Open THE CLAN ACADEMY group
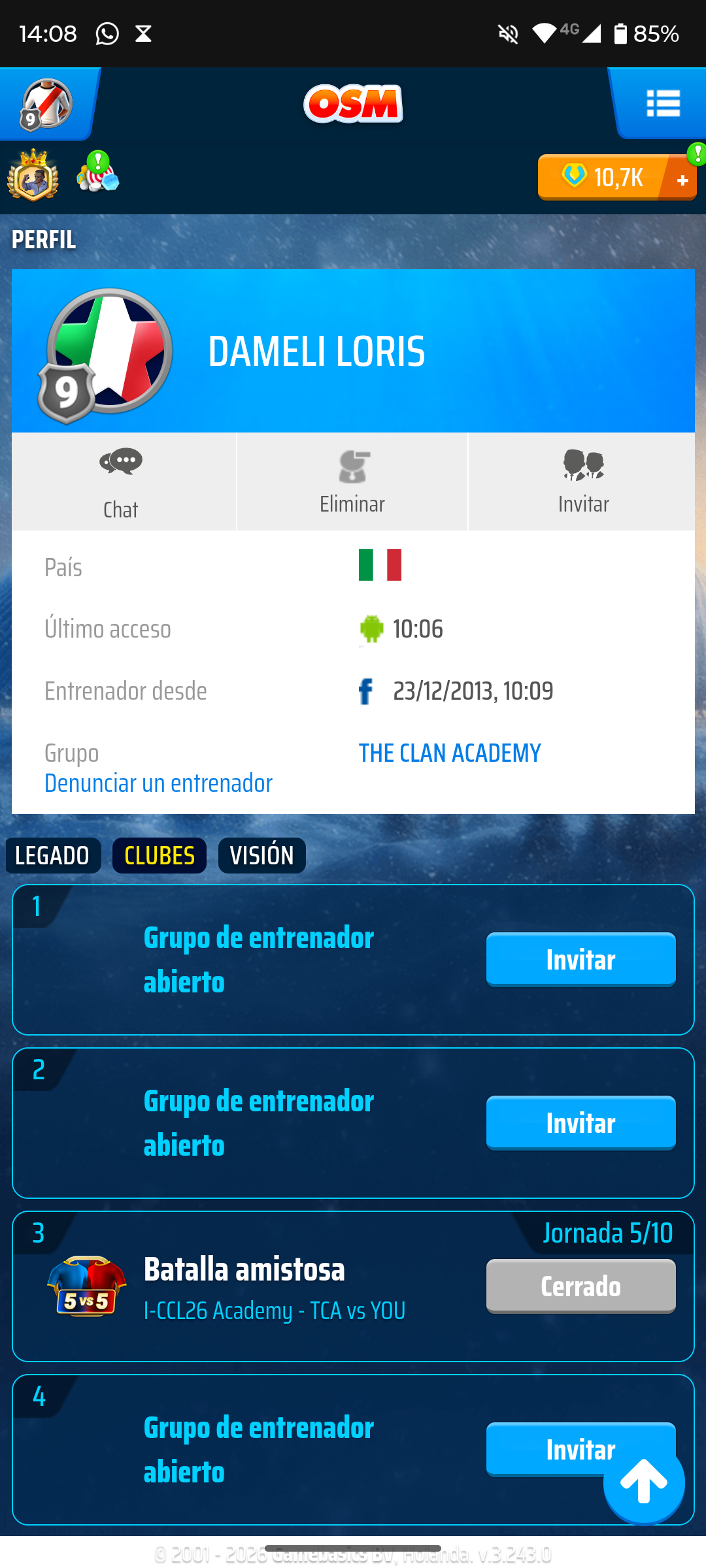706x1568 pixels. tap(450, 753)
